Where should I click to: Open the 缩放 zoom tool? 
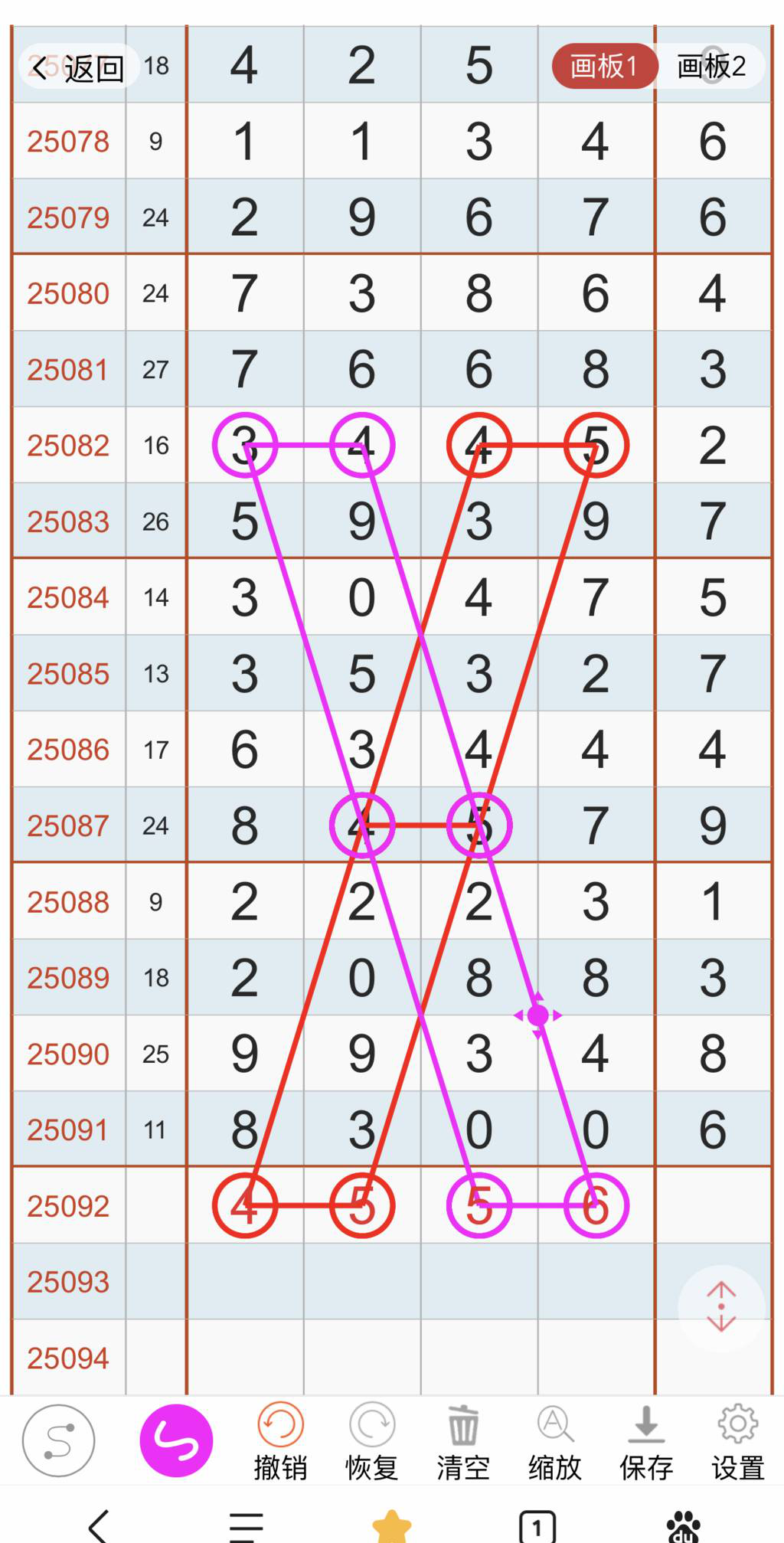(x=555, y=1441)
